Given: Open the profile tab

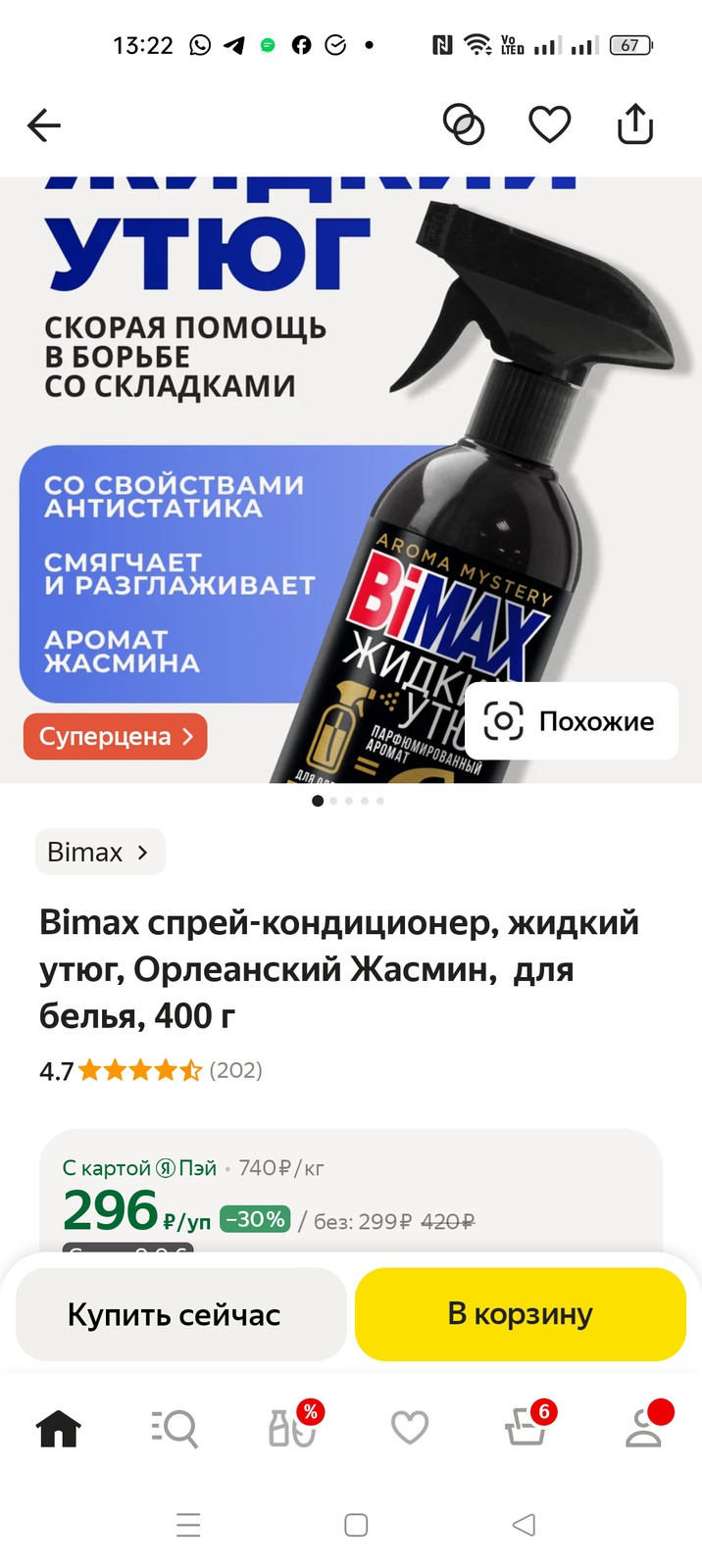Looking at the screenshot, I should pos(644,1429).
